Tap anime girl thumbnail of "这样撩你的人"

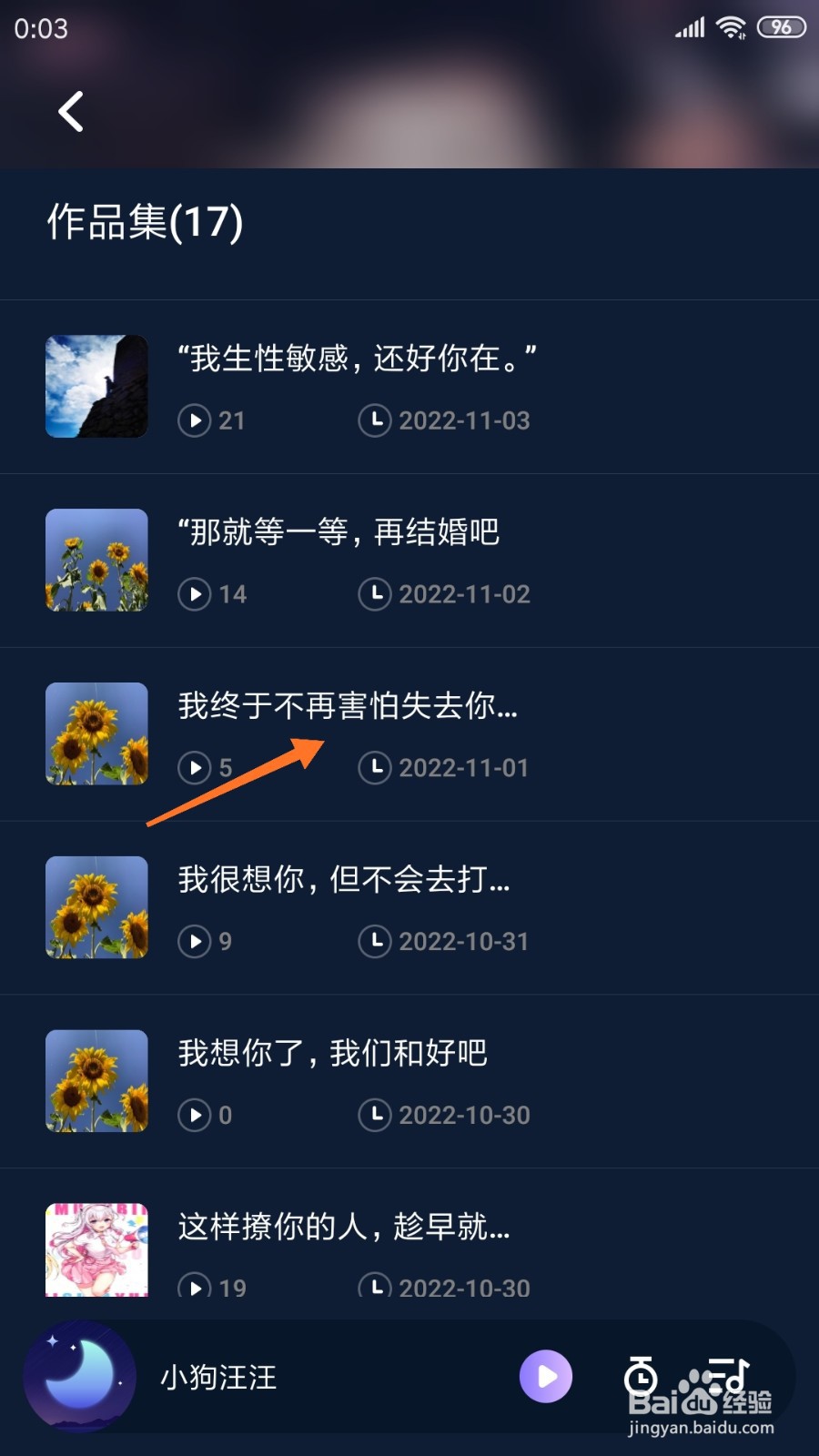click(x=96, y=1250)
